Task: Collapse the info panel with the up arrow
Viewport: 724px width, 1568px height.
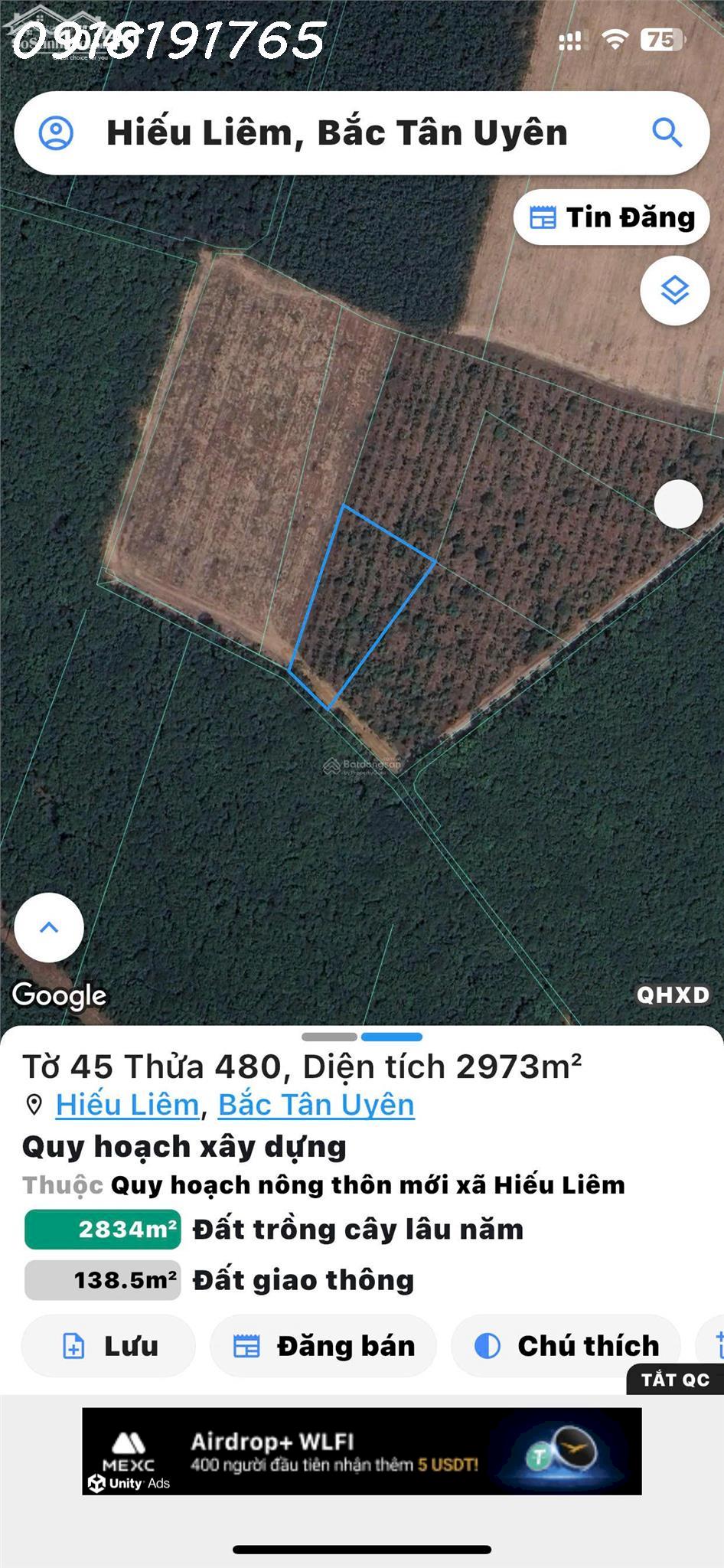Action: pyautogui.click(x=48, y=927)
